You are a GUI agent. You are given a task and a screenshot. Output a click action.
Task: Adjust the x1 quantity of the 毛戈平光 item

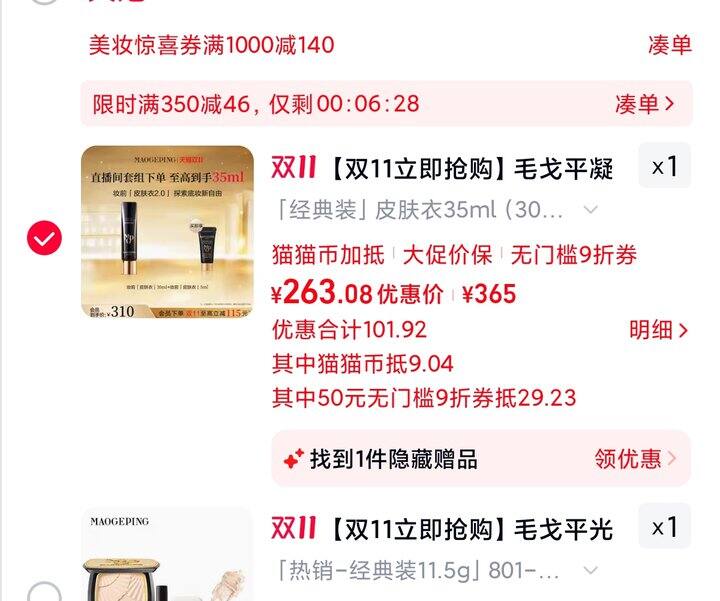click(665, 527)
